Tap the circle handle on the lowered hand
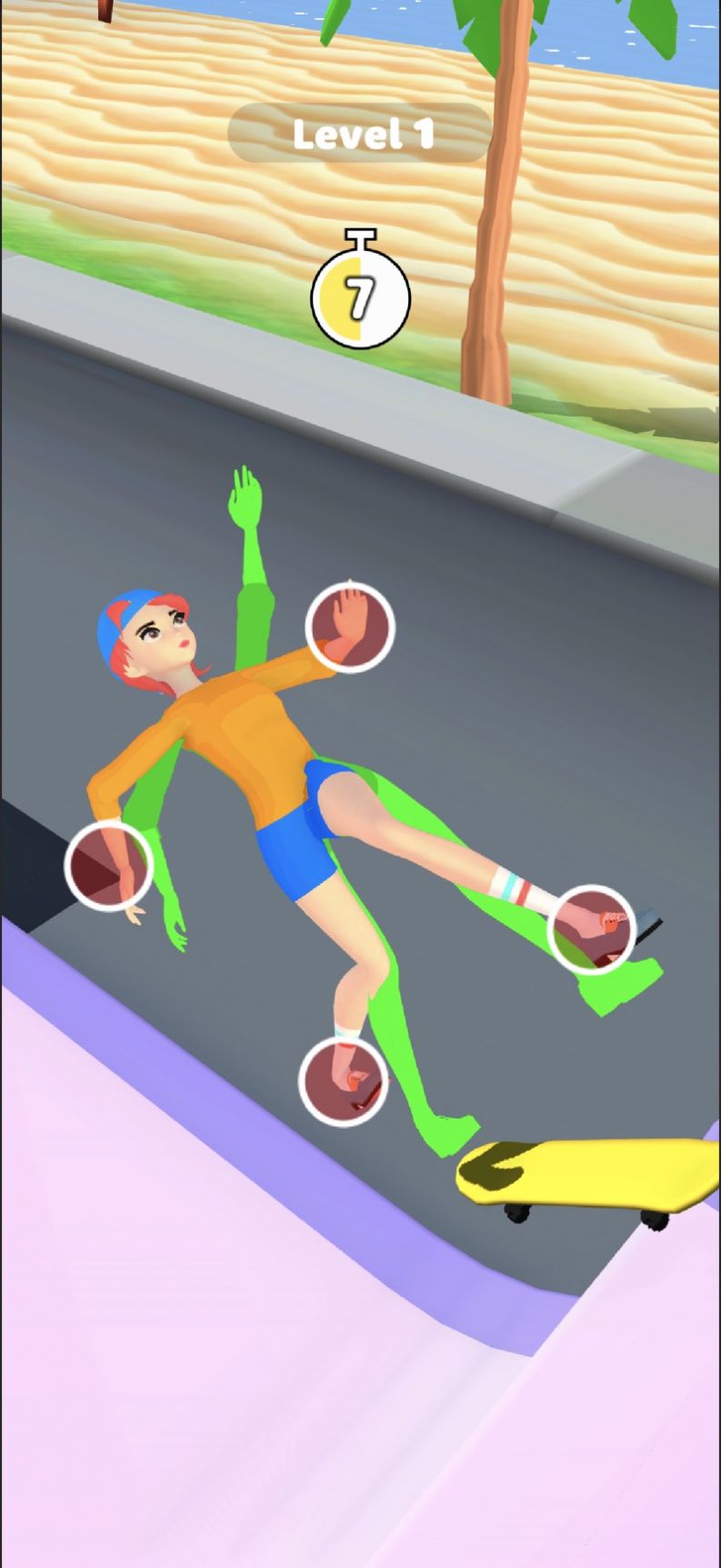Screen dimensions: 721x1568 pos(108,866)
